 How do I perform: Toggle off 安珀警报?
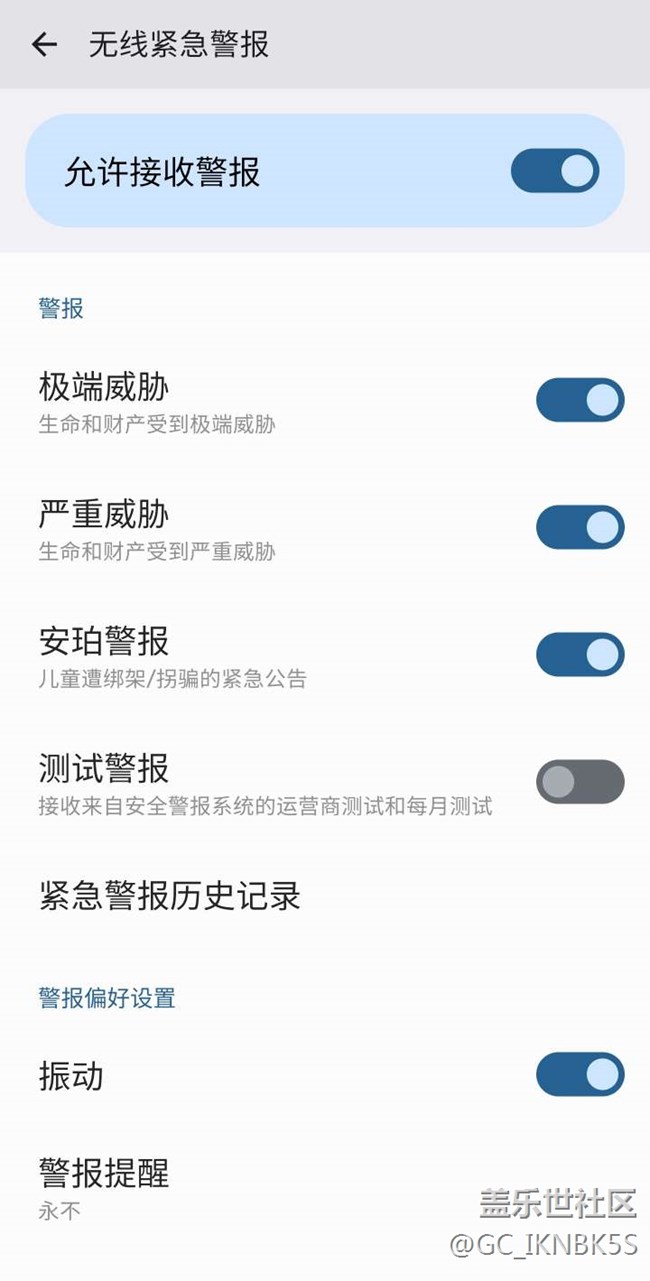click(x=580, y=654)
